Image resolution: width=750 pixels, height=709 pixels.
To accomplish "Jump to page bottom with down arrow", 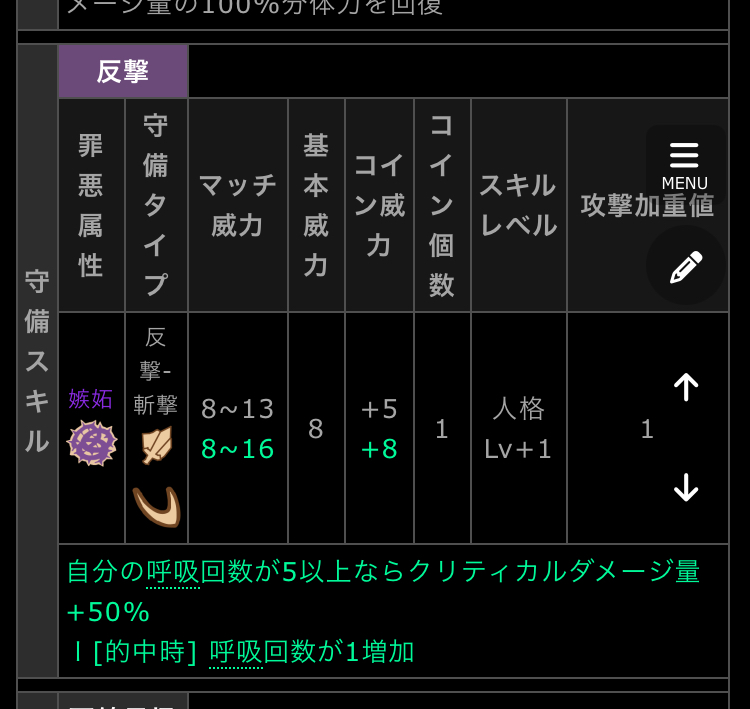I will tap(686, 487).
